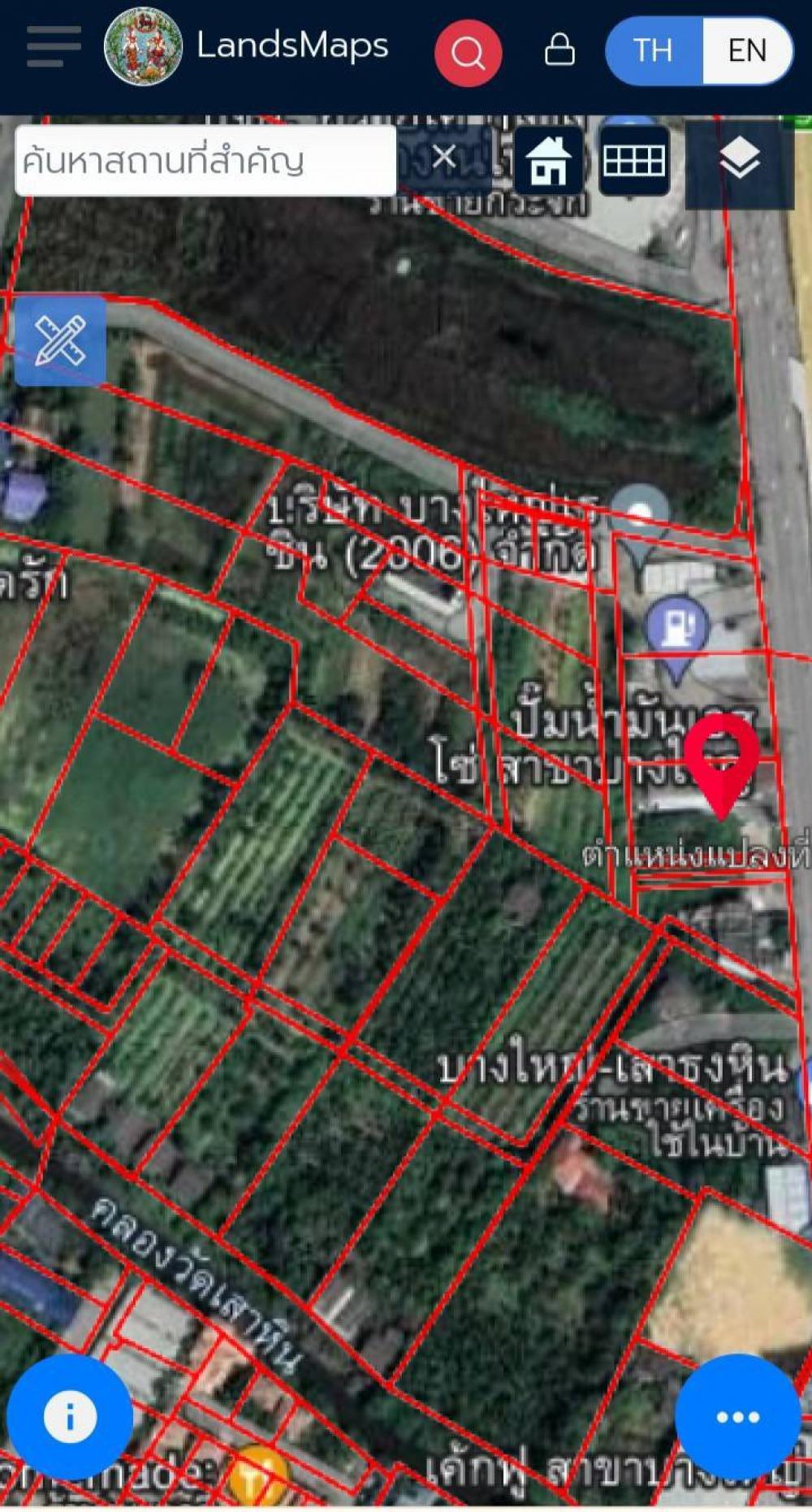Open the ruler measurement tool
The height and width of the screenshot is (1512, 812).
click(x=60, y=340)
